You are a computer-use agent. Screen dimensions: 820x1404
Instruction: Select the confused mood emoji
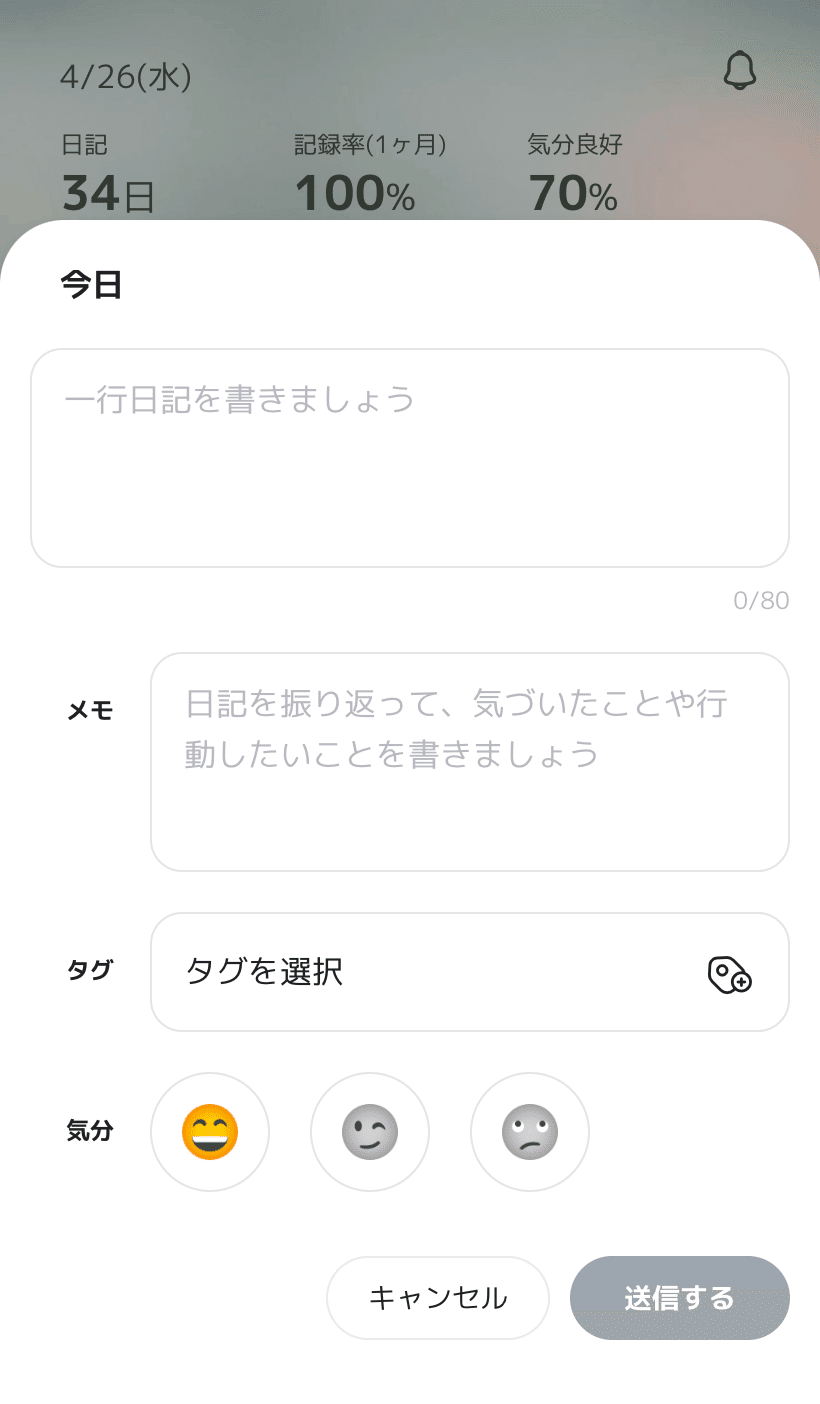click(x=530, y=1131)
